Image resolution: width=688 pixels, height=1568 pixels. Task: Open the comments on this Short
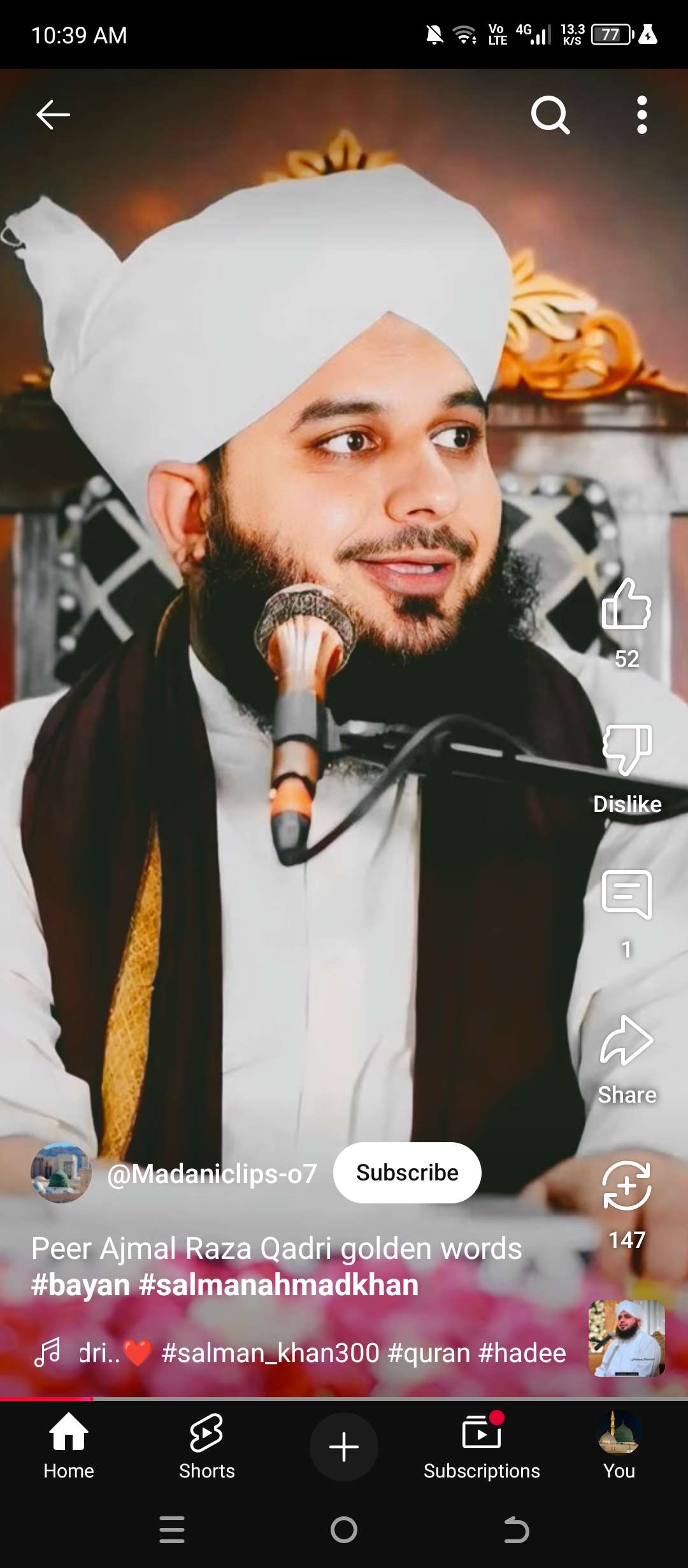(626, 896)
